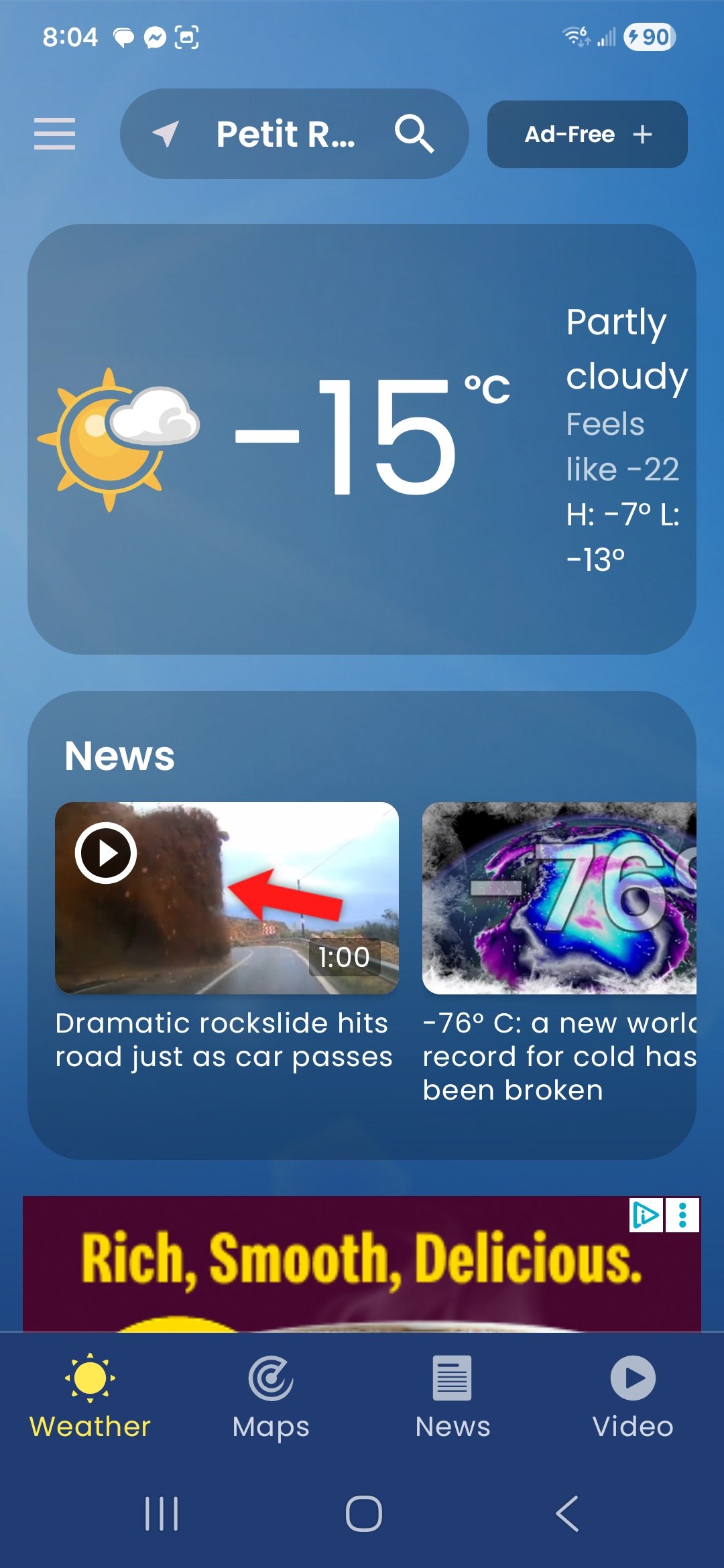Switch to the News tab
Viewport: 724px width, 1568px height.
pyautogui.click(x=452, y=1396)
